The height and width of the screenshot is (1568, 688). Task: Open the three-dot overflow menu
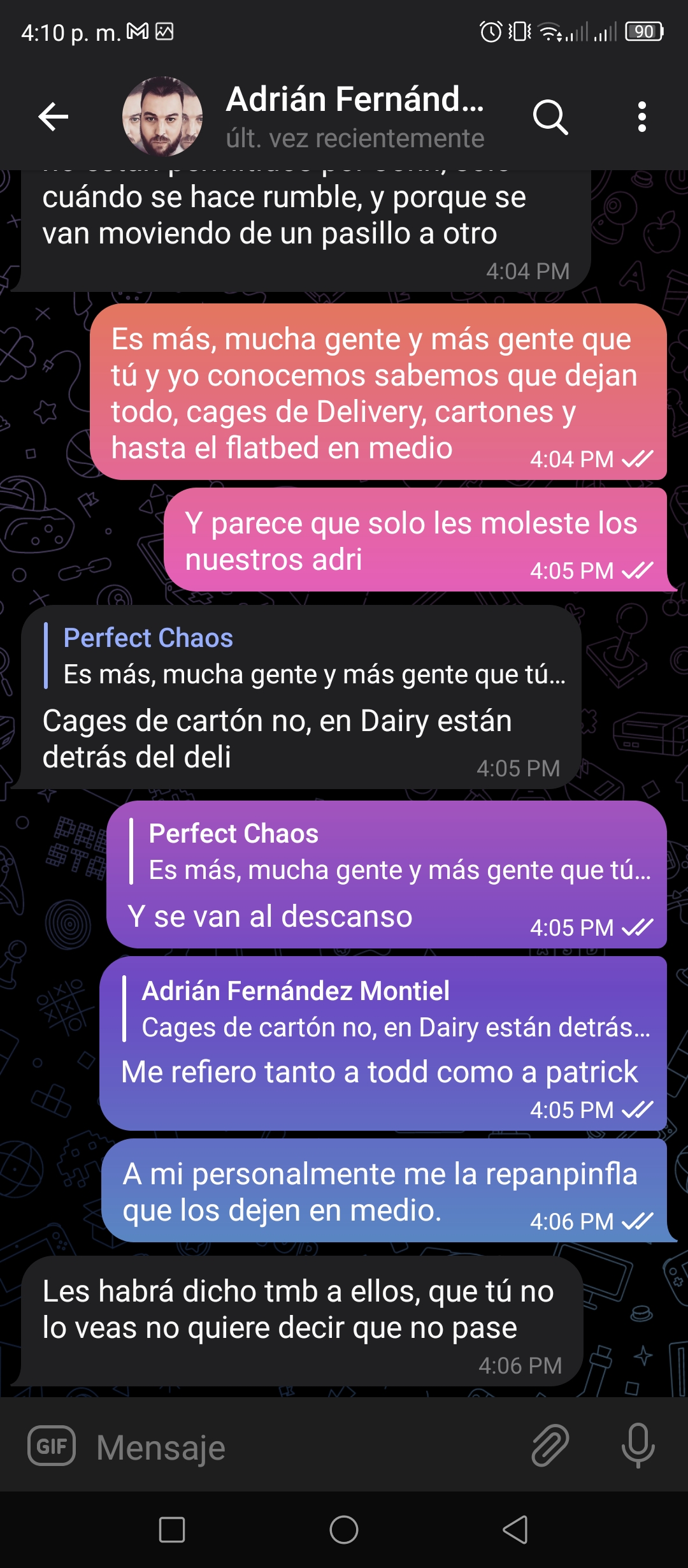pyautogui.click(x=642, y=117)
